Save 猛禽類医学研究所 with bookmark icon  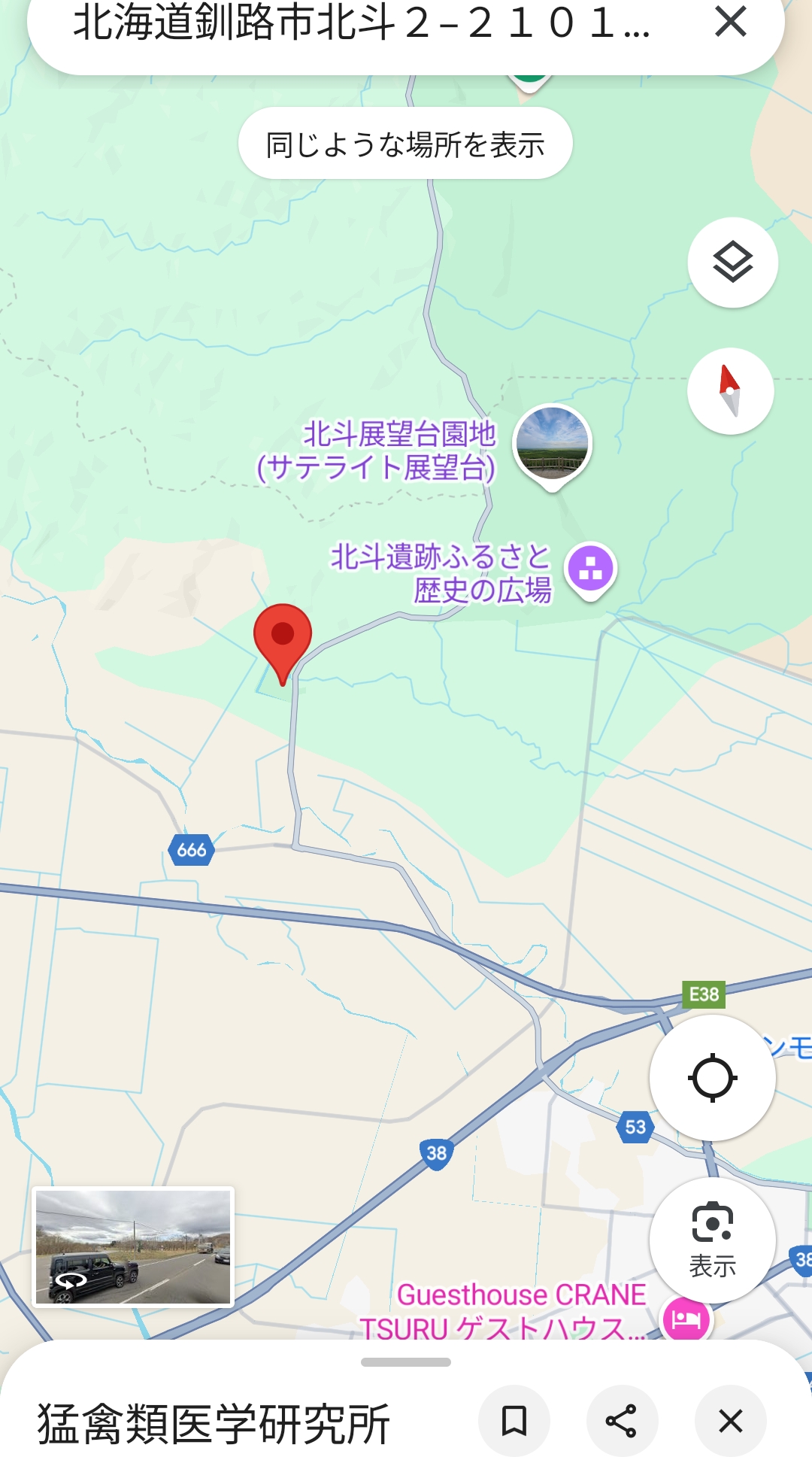pyautogui.click(x=514, y=1421)
